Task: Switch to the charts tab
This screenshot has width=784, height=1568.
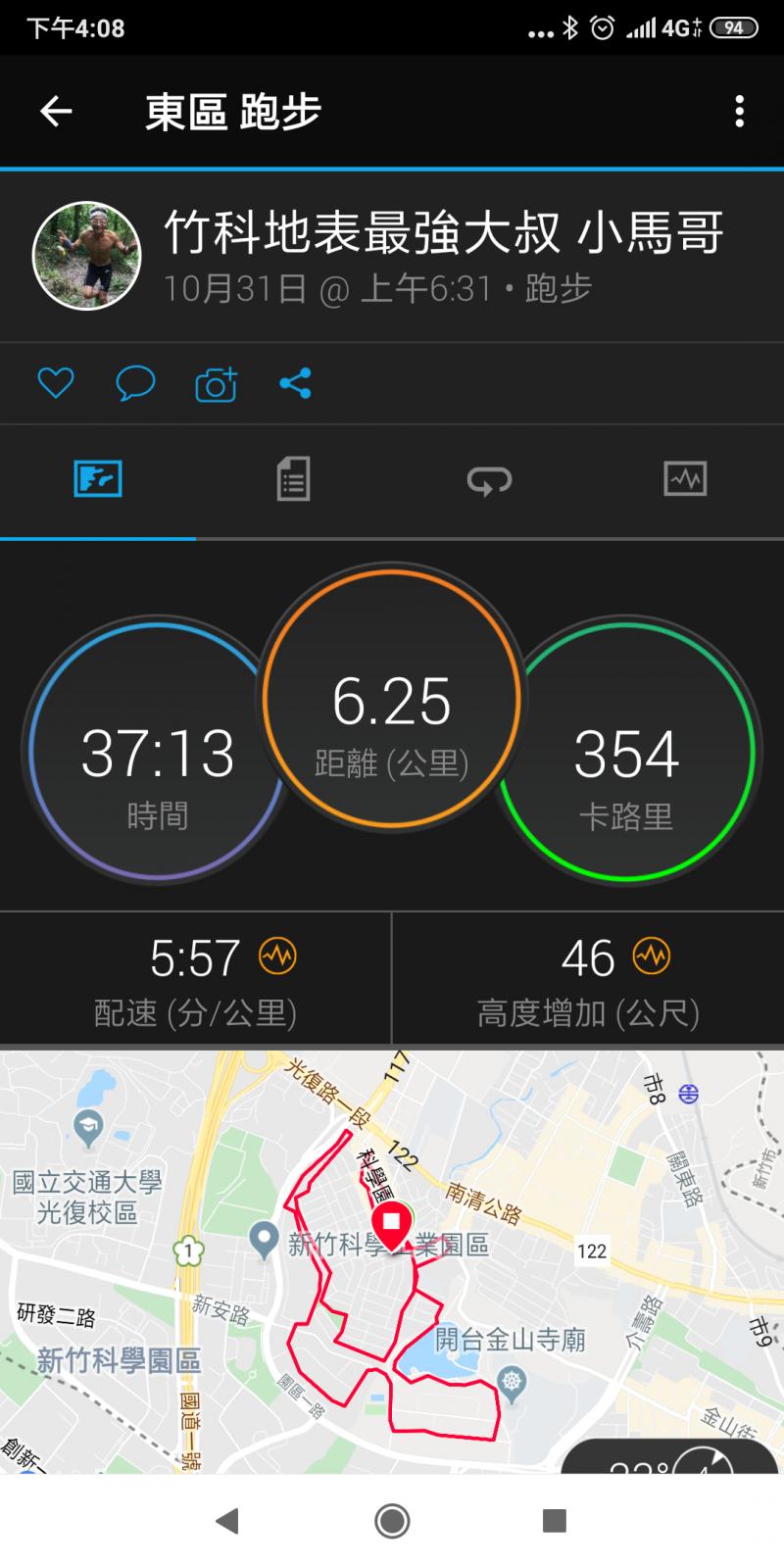Action: (x=685, y=479)
